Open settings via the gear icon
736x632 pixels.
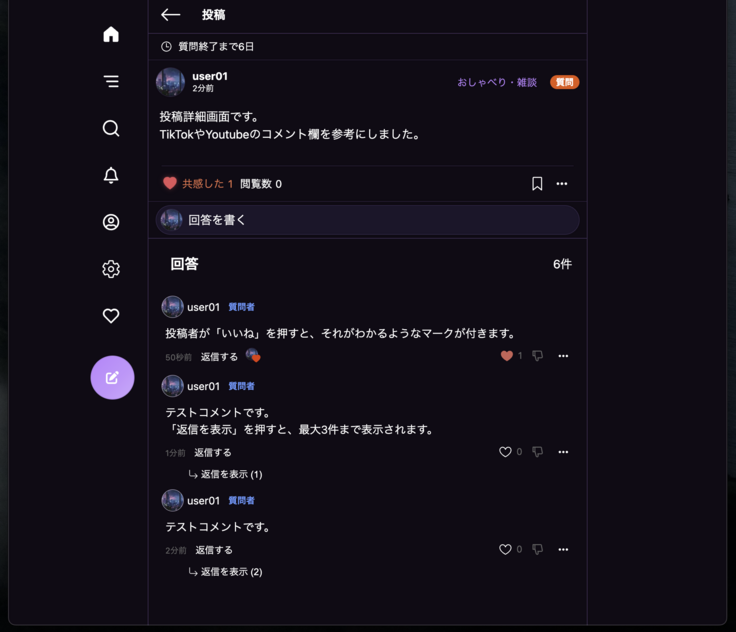click(x=111, y=269)
